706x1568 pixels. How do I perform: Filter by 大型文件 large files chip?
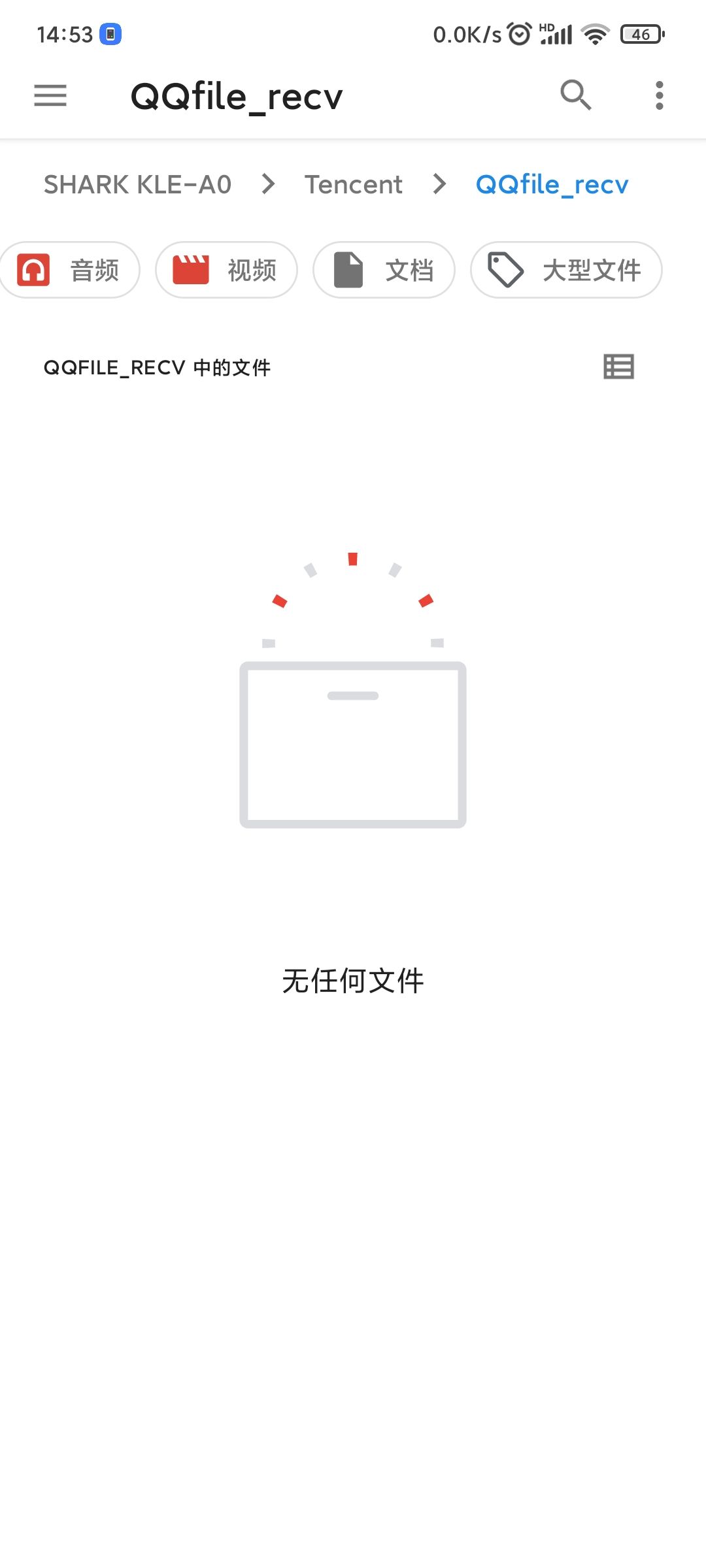click(x=566, y=270)
